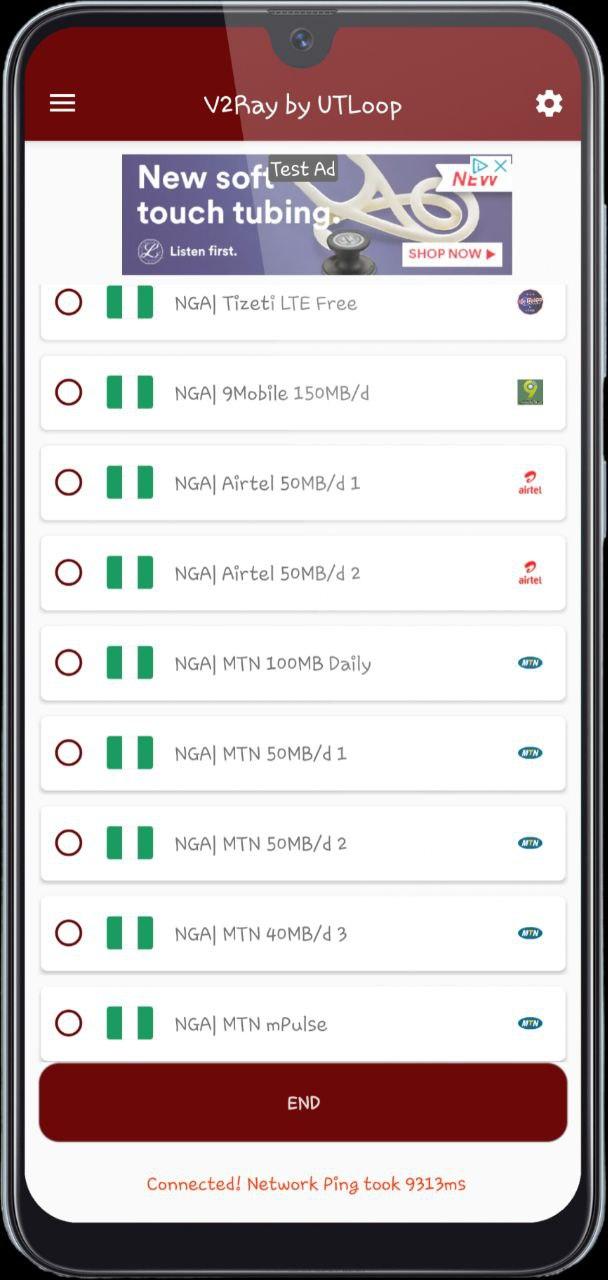
Task: Tap the END button to disconnect
Action: point(303,1102)
